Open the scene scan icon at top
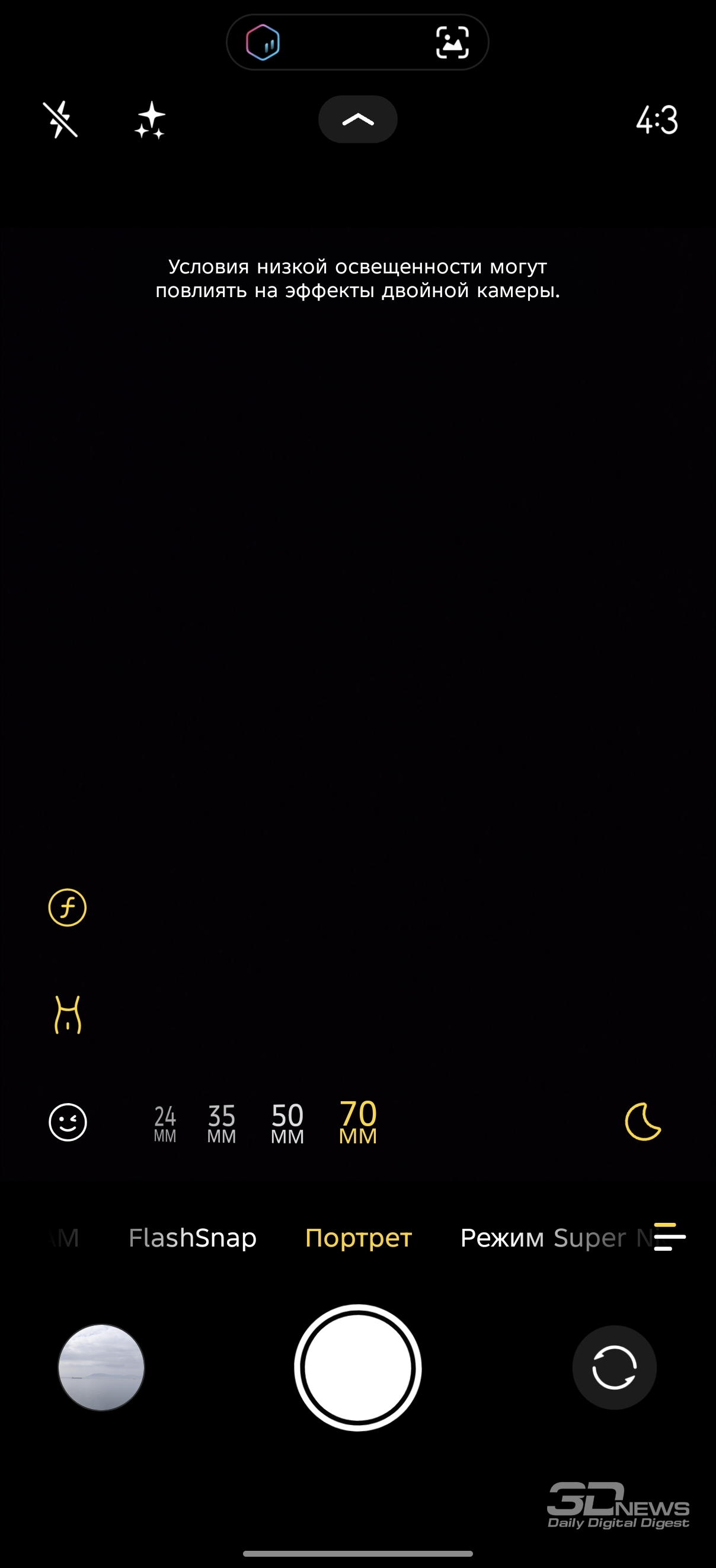 point(452,43)
